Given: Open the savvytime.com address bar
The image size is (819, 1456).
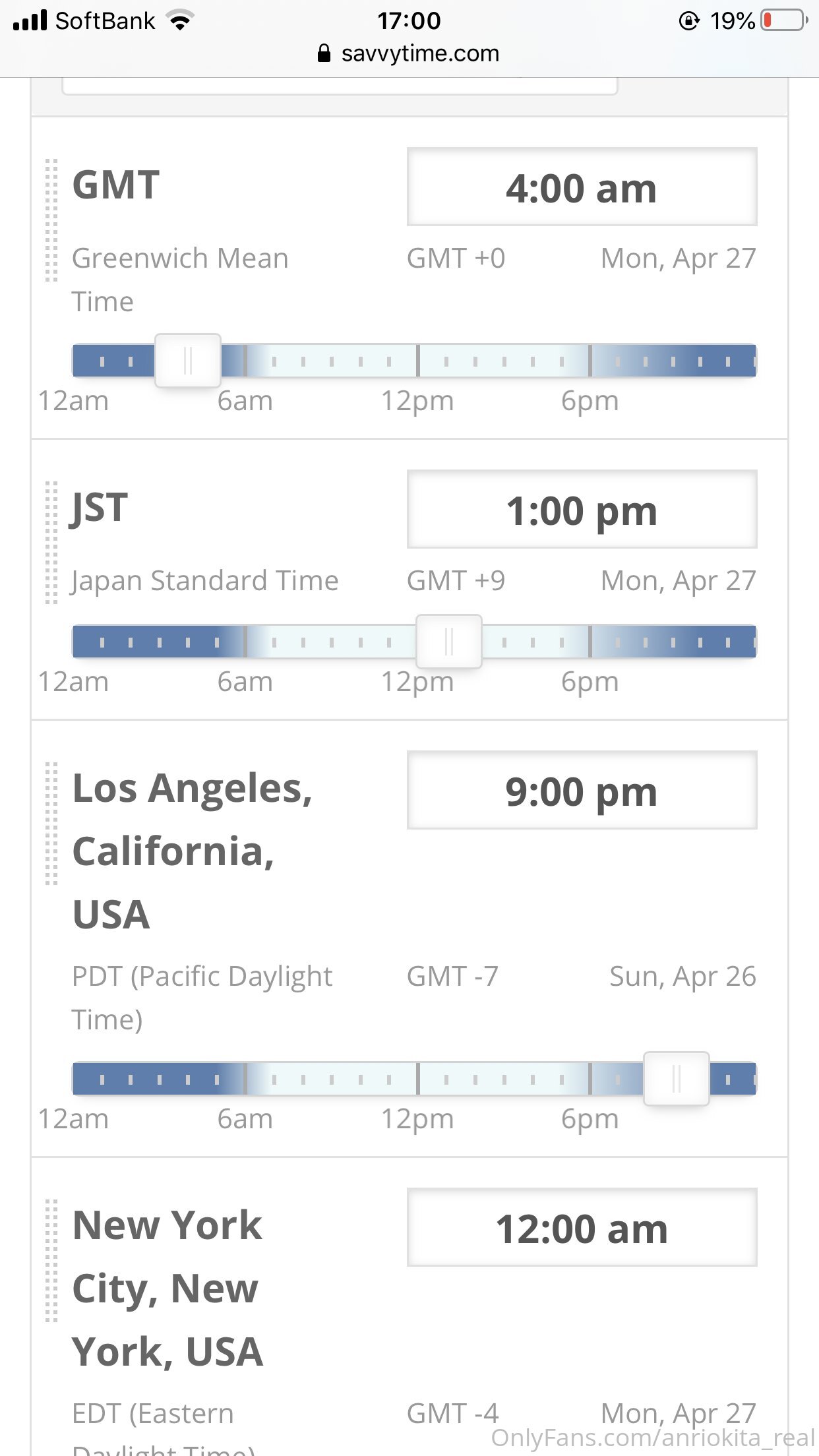Looking at the screenshot, I should coord(409,53).
